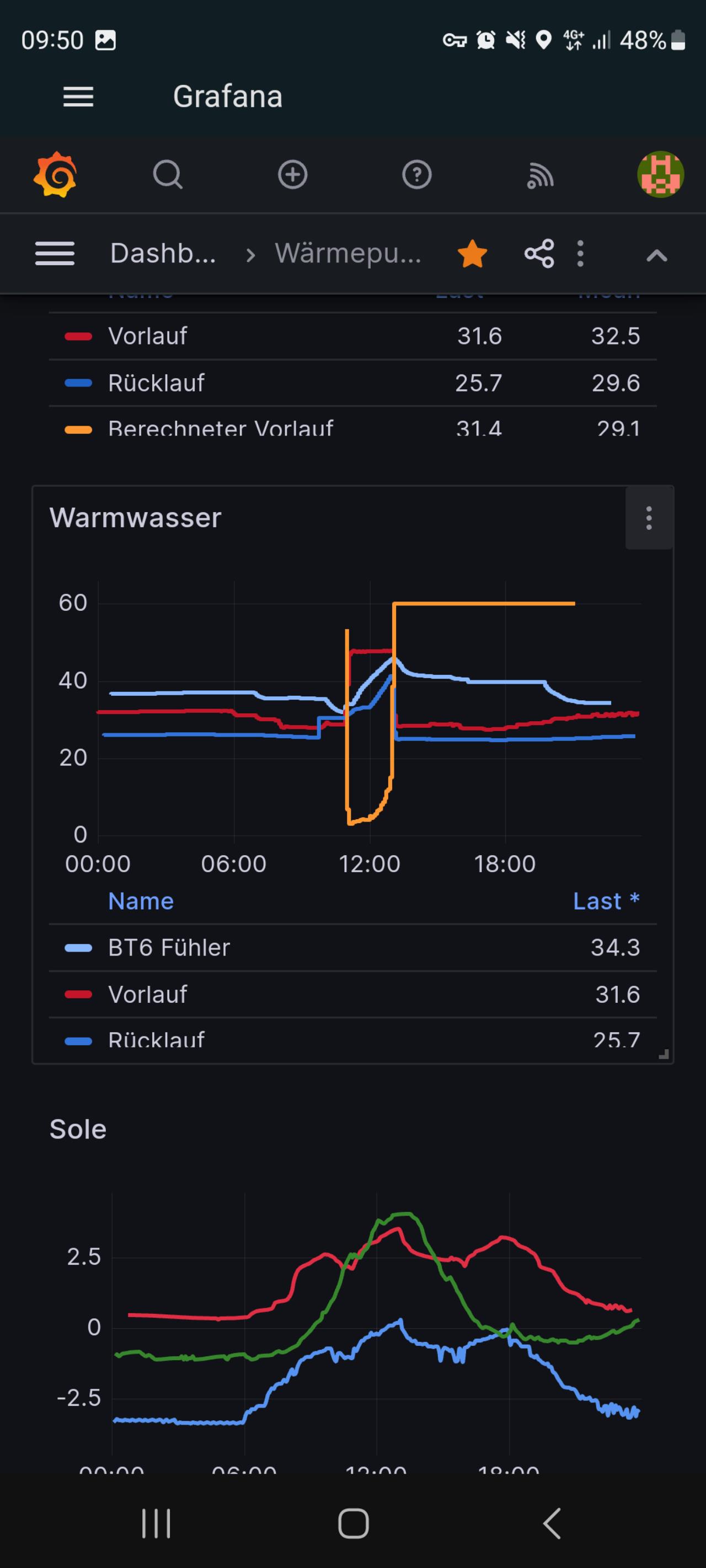Open dashboard toolbar overflow menu
This screenshot has height=1568, width=706.
tap(580, 253)
